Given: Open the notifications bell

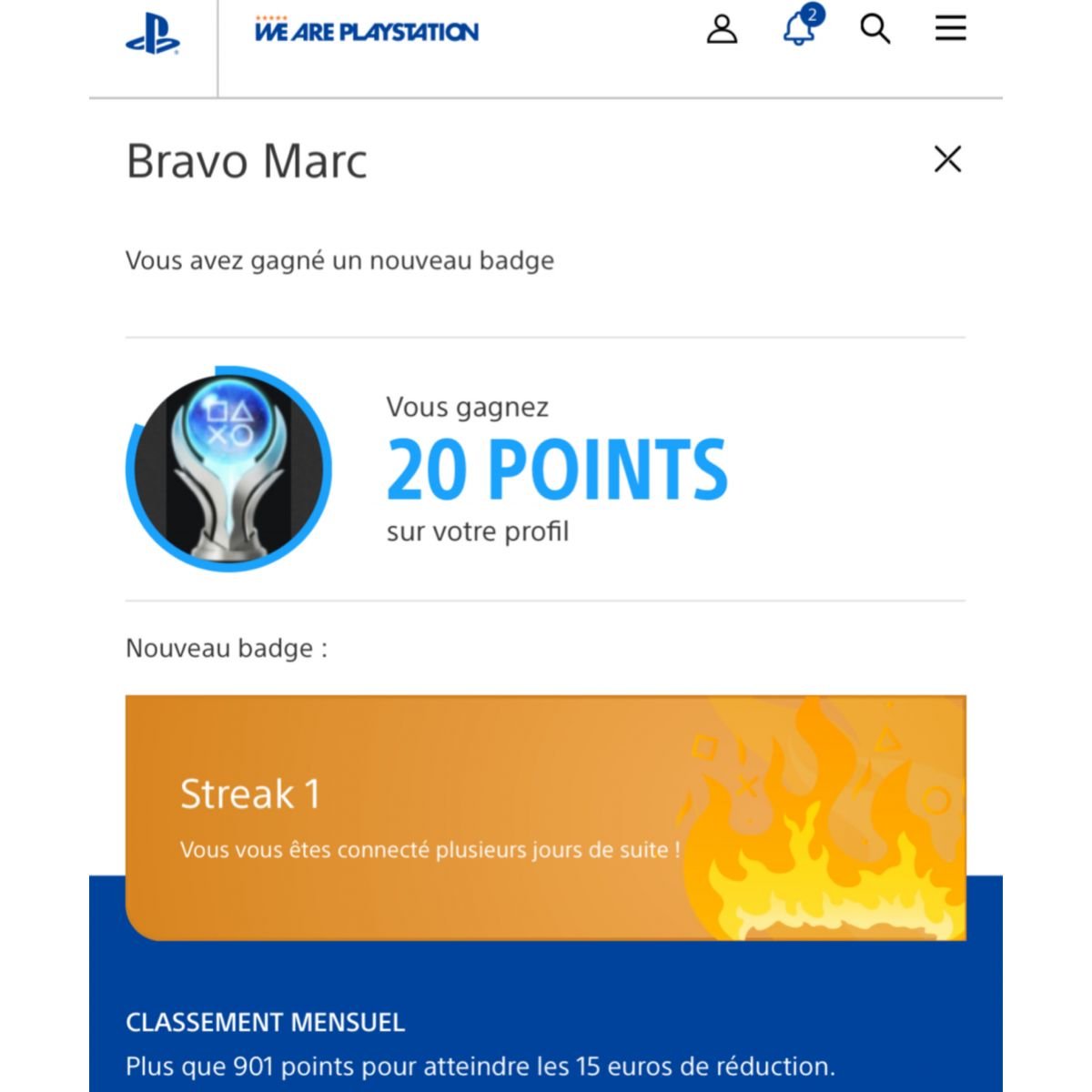Looking at the screenshot, I should point(799,28).
